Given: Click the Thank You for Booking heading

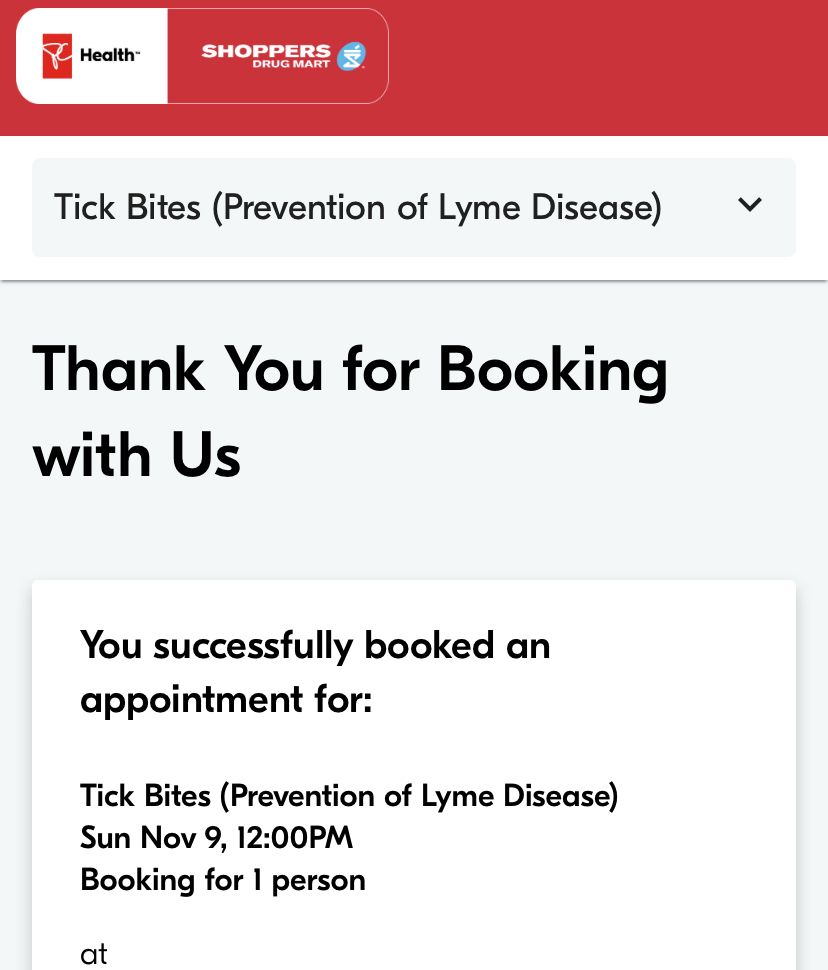Looking at the screenshot, I should (x=350, y=412).
